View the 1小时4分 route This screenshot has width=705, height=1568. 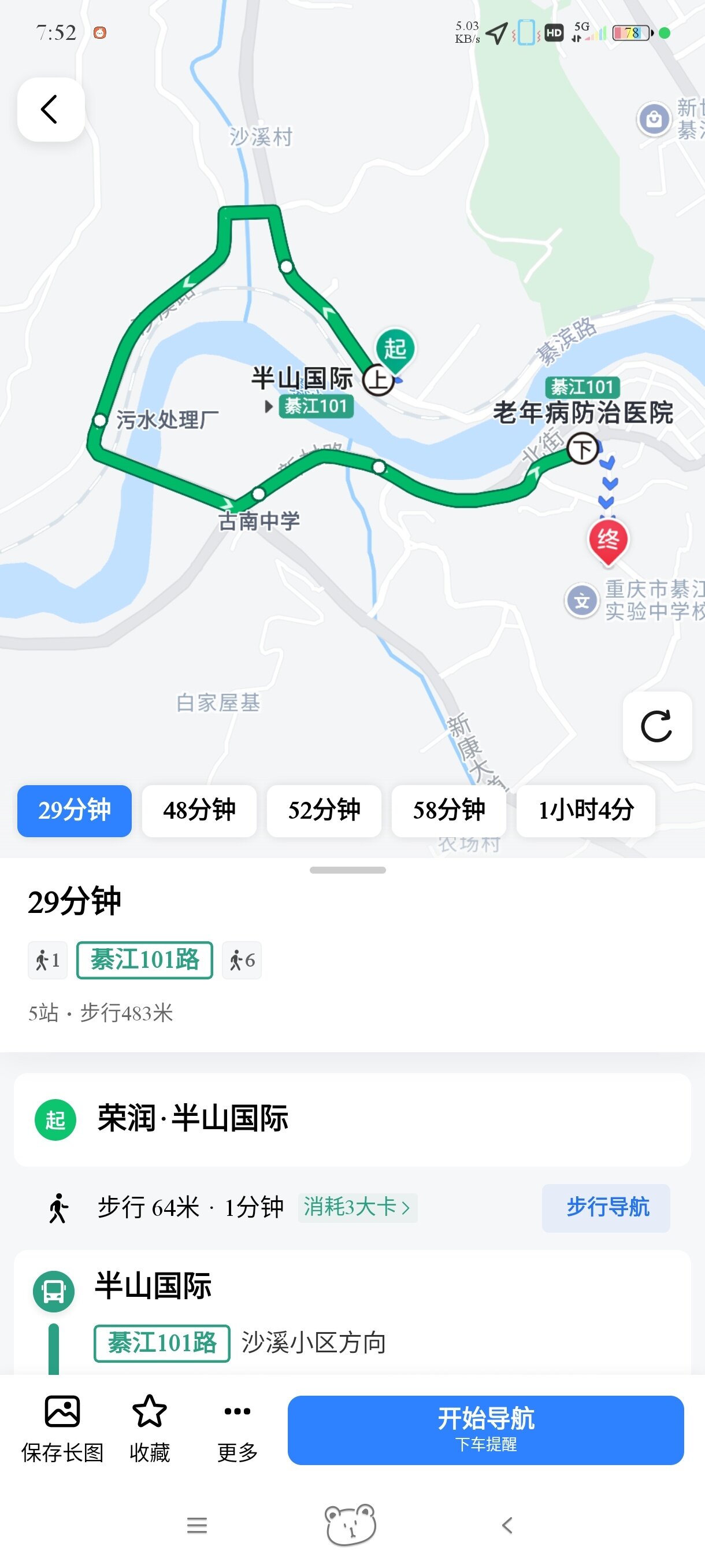coord(585,810)
